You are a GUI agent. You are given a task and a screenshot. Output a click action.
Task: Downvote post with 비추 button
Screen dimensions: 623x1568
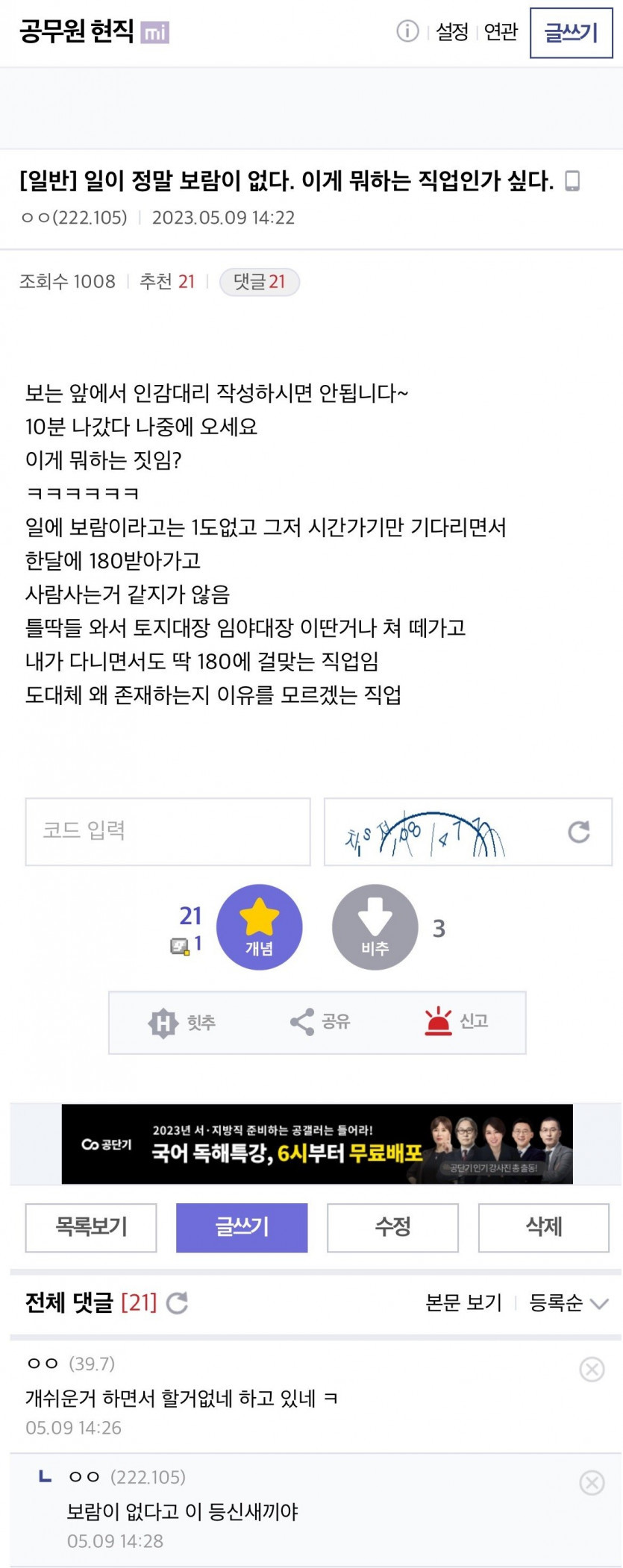(375, 927)
